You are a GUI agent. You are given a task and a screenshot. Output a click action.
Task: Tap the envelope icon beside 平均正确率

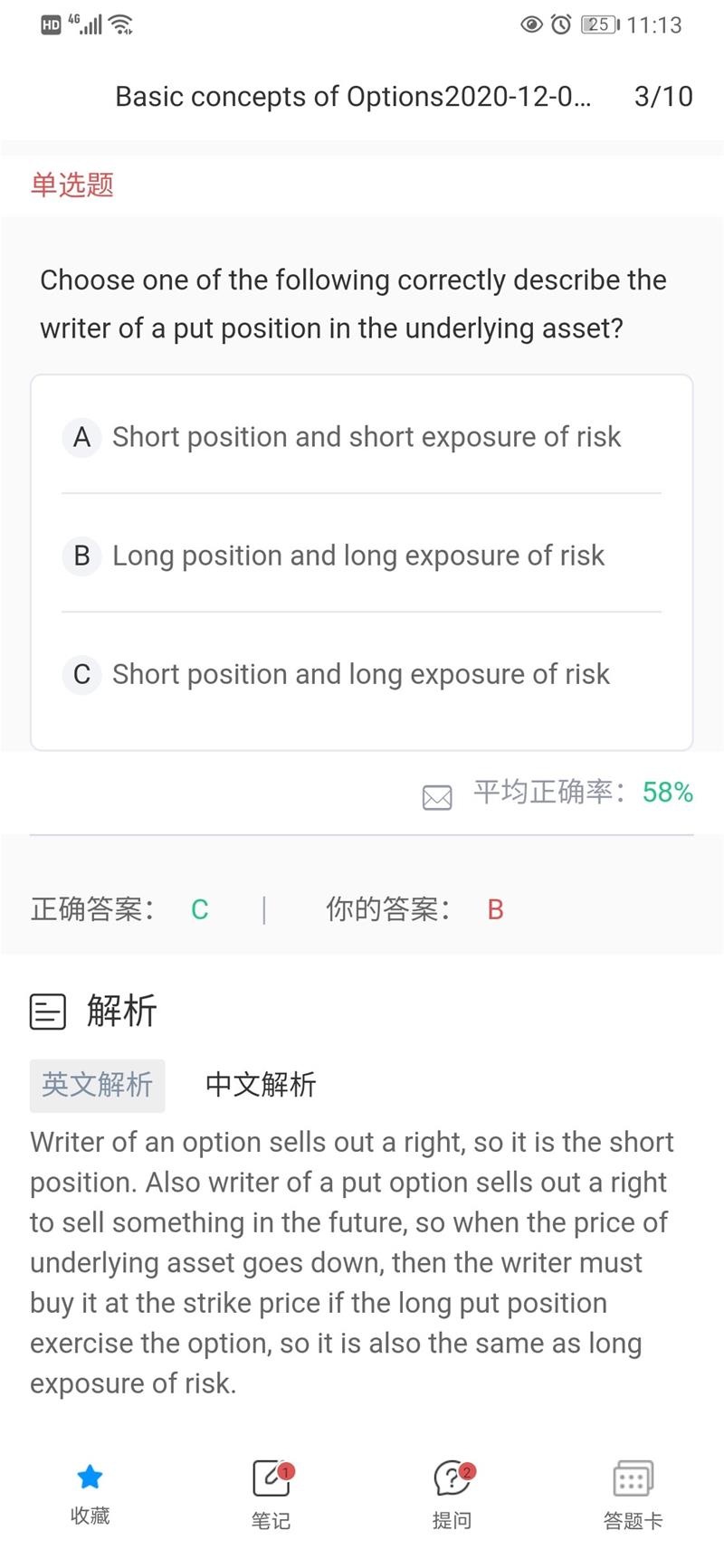click(437, 796)
